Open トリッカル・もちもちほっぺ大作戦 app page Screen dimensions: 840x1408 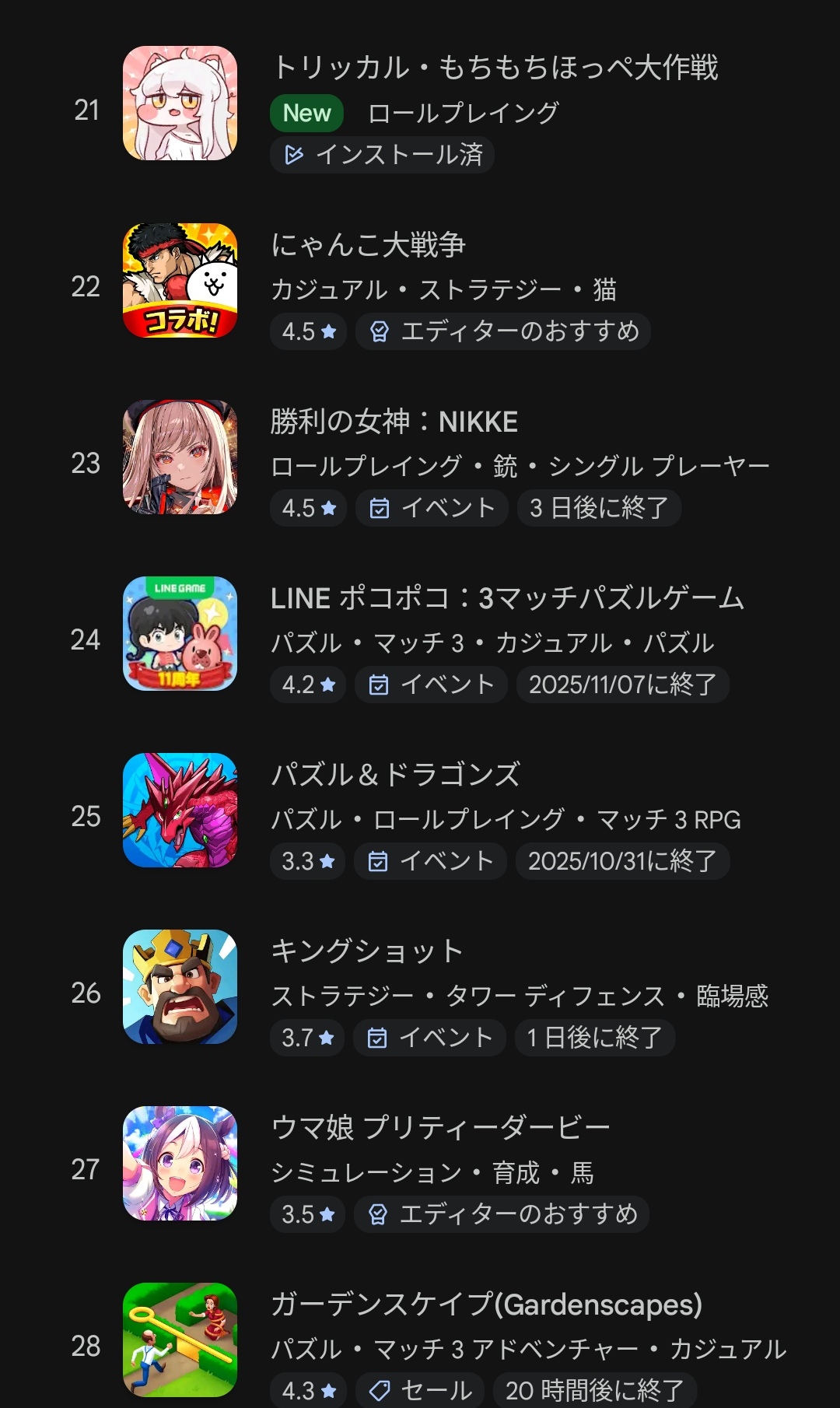point(495,68)
